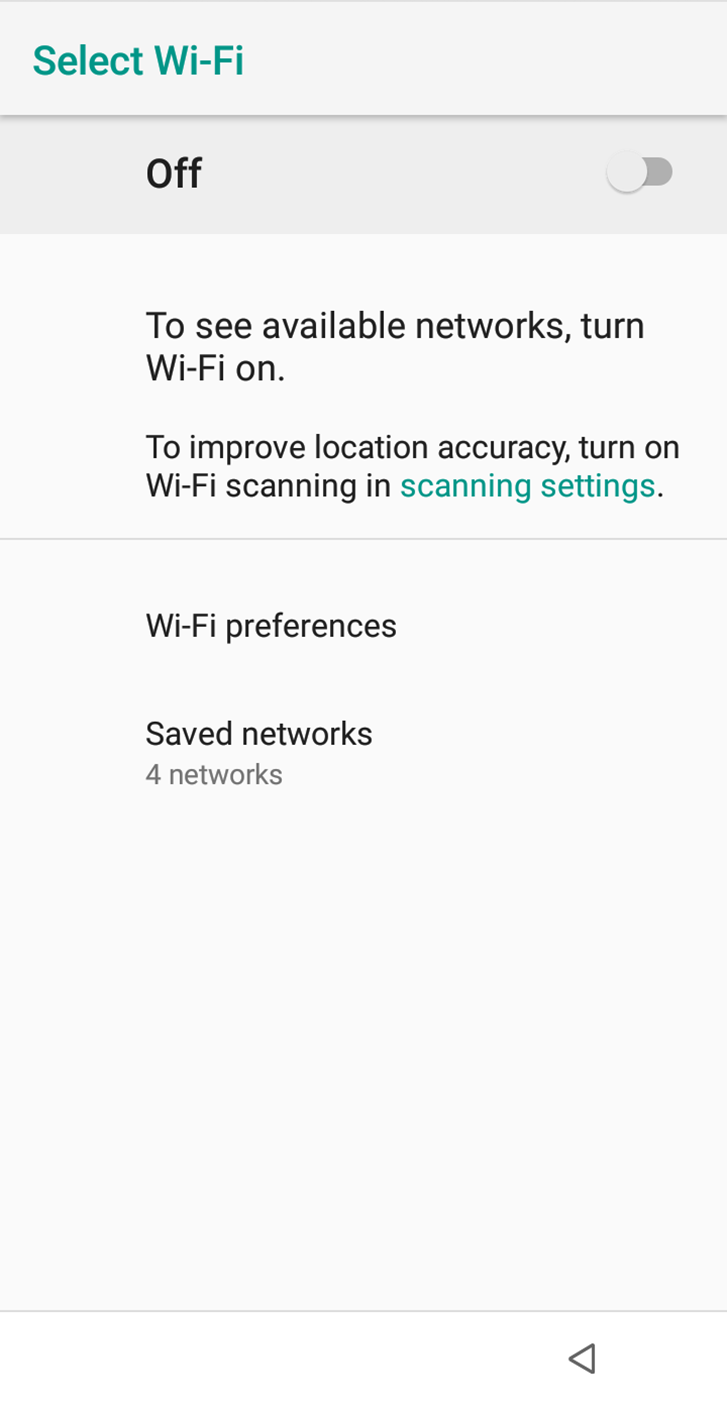View Saved networks list
The height and width of the screenshot is (1407, 727).
259,750
